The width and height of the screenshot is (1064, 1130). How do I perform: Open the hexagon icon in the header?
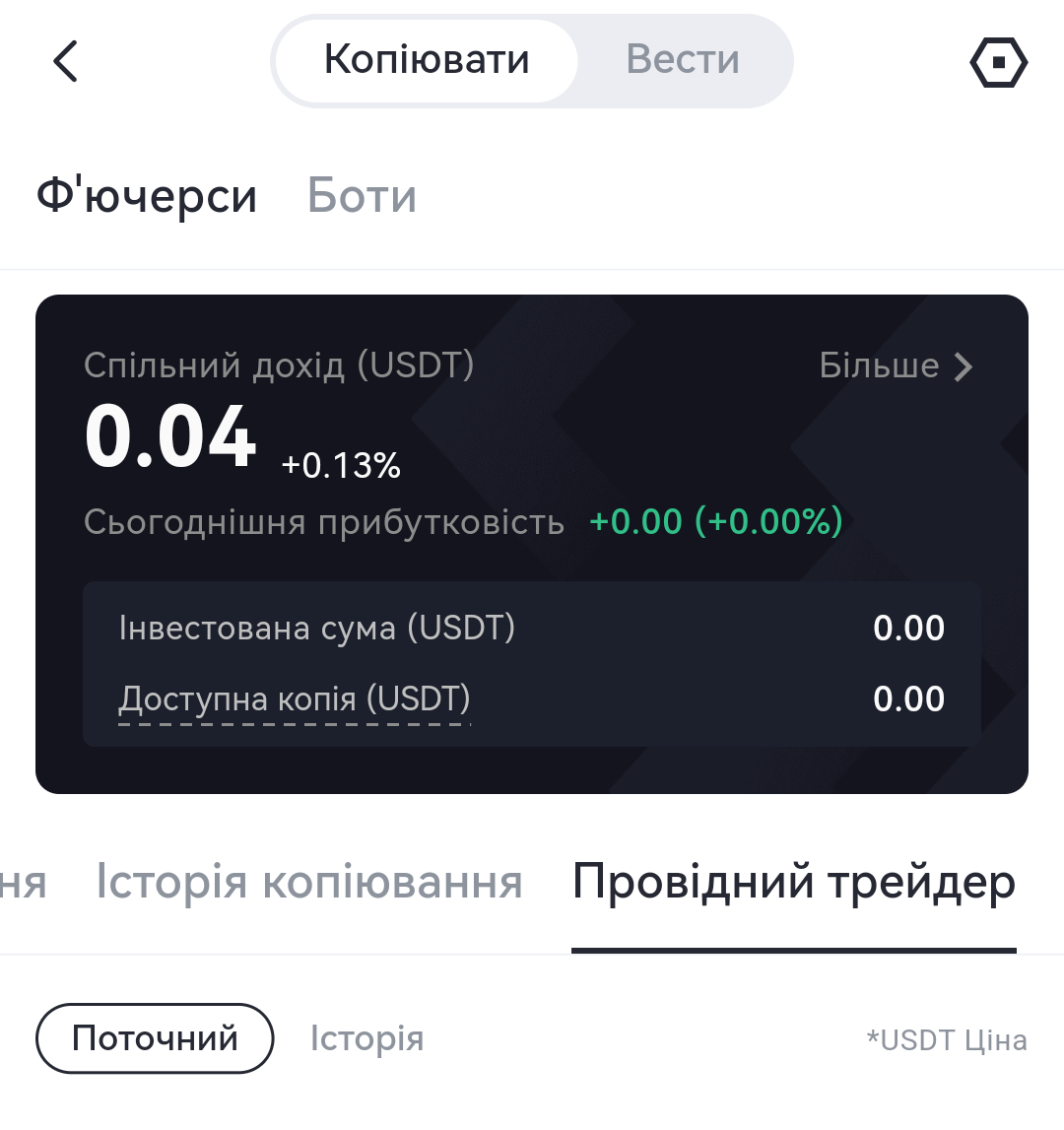pyautogui.click(x=998, y=62)
